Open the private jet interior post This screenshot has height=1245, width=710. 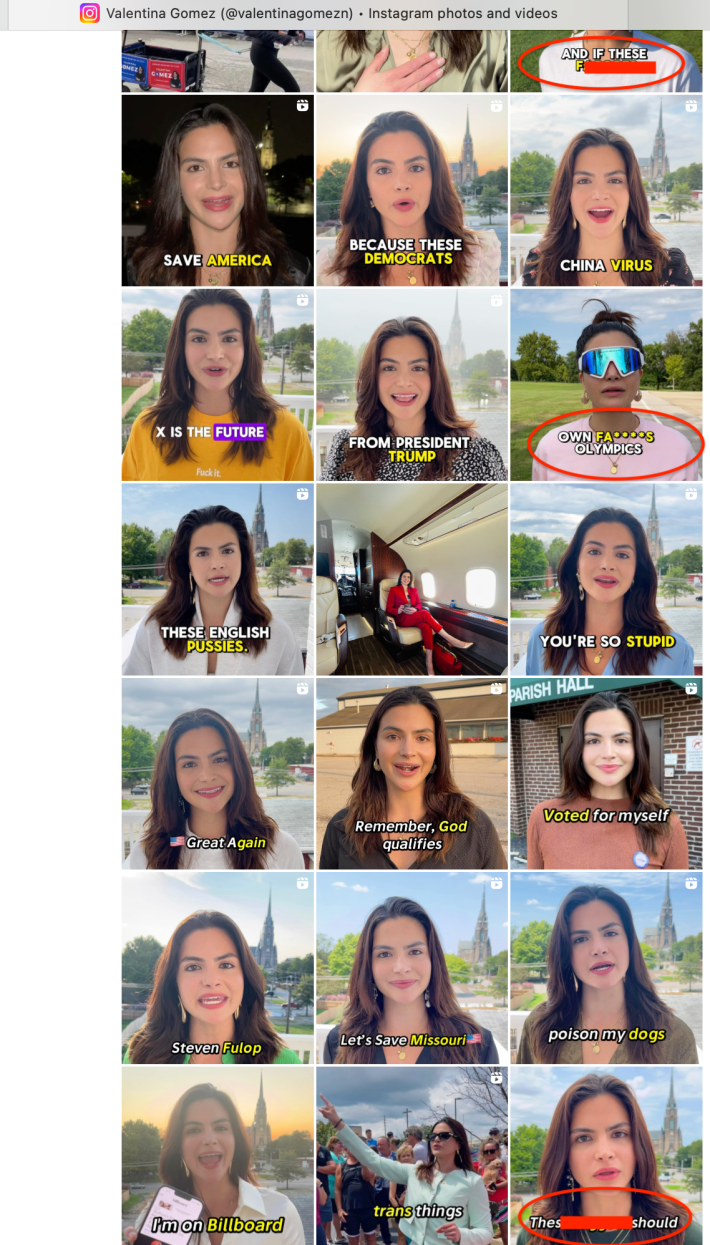[411, 579]
